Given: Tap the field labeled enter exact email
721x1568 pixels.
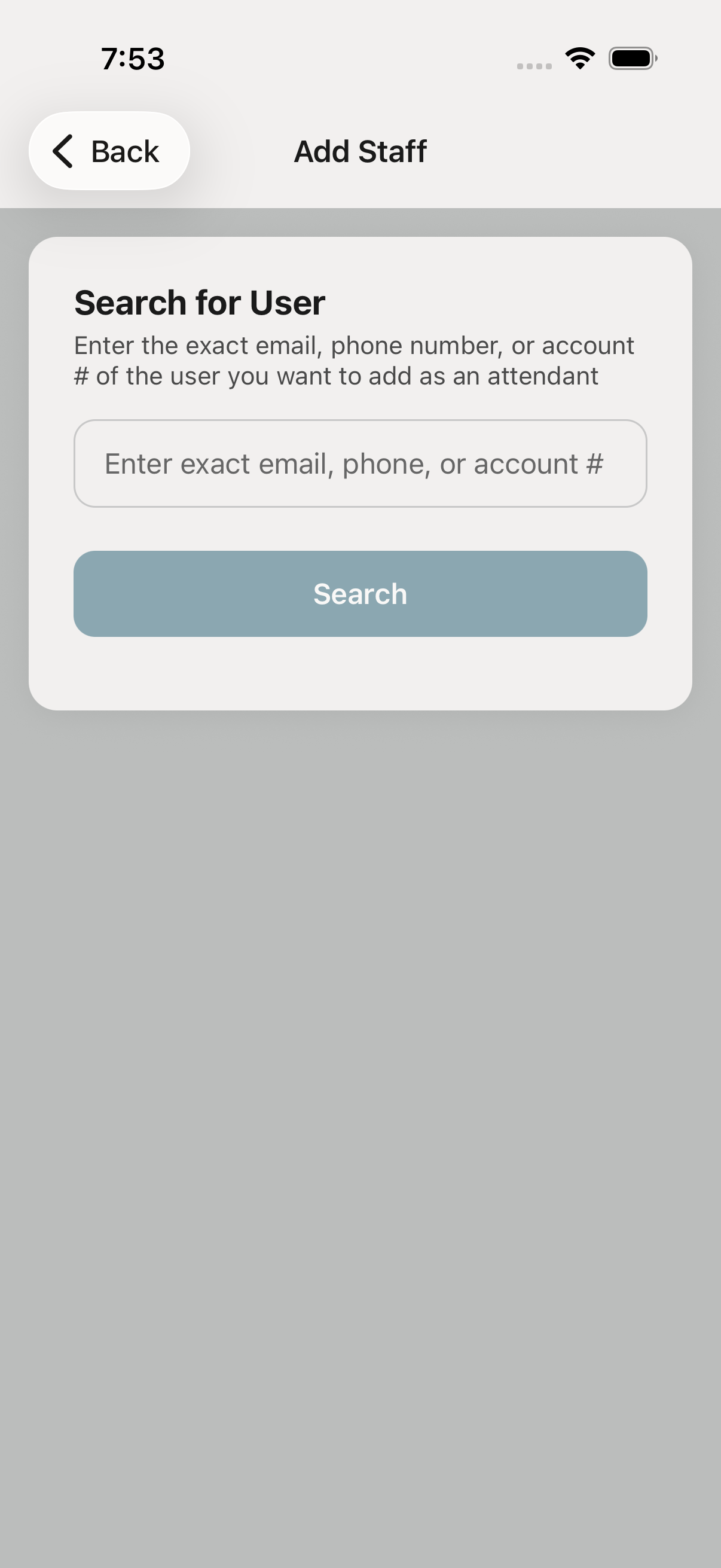Looking at the screenshot, I should pos(360,463).
